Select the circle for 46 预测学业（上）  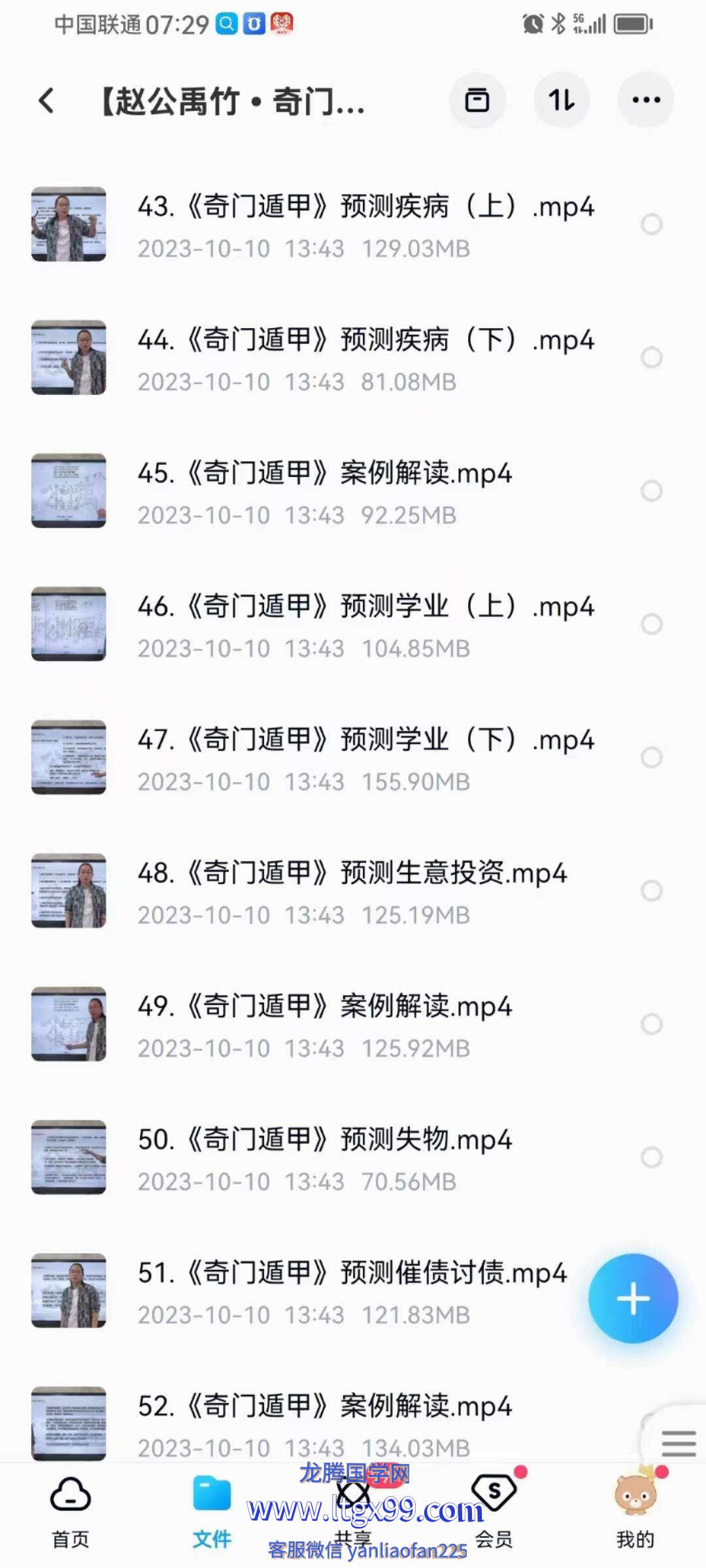tap(651, 624)
